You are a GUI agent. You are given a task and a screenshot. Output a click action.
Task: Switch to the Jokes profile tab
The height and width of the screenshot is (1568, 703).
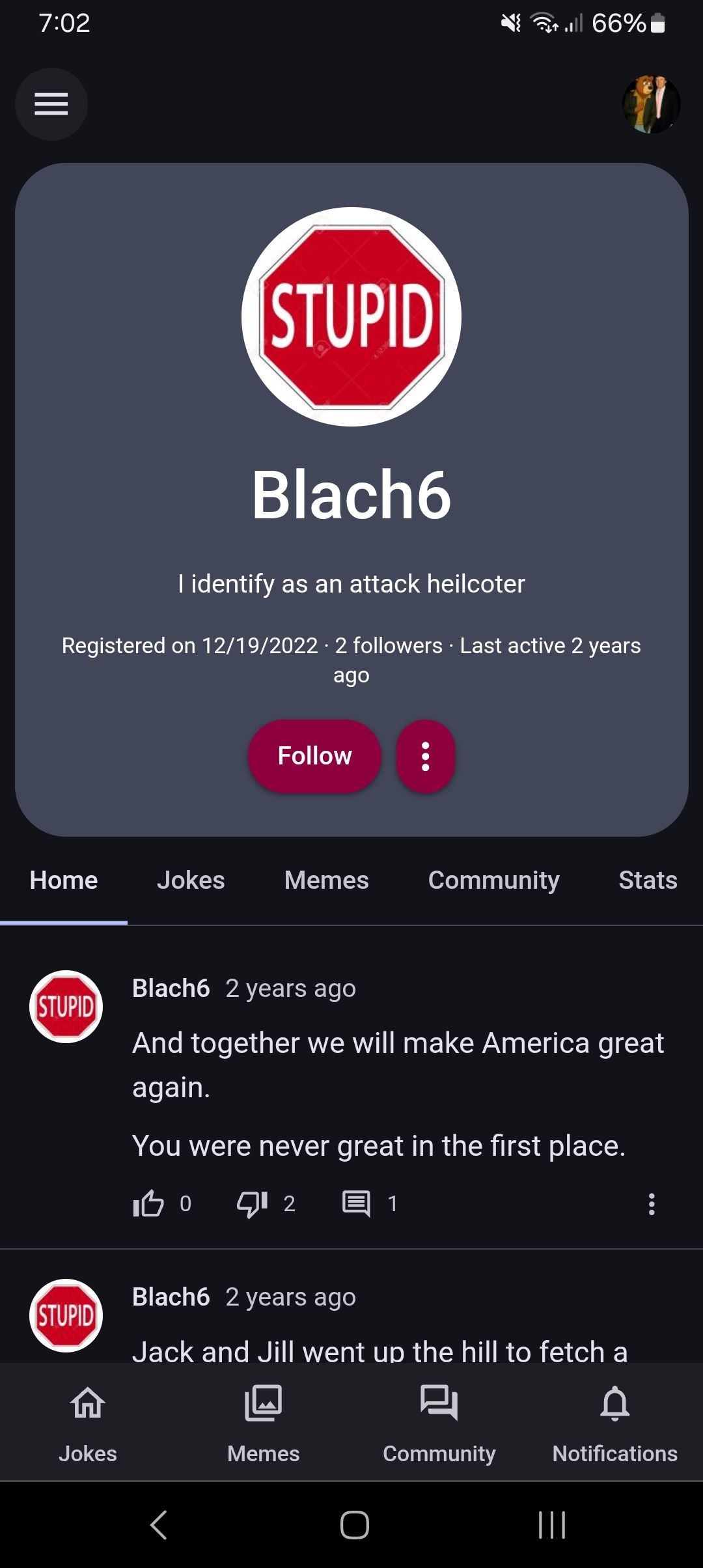point(191,880)
